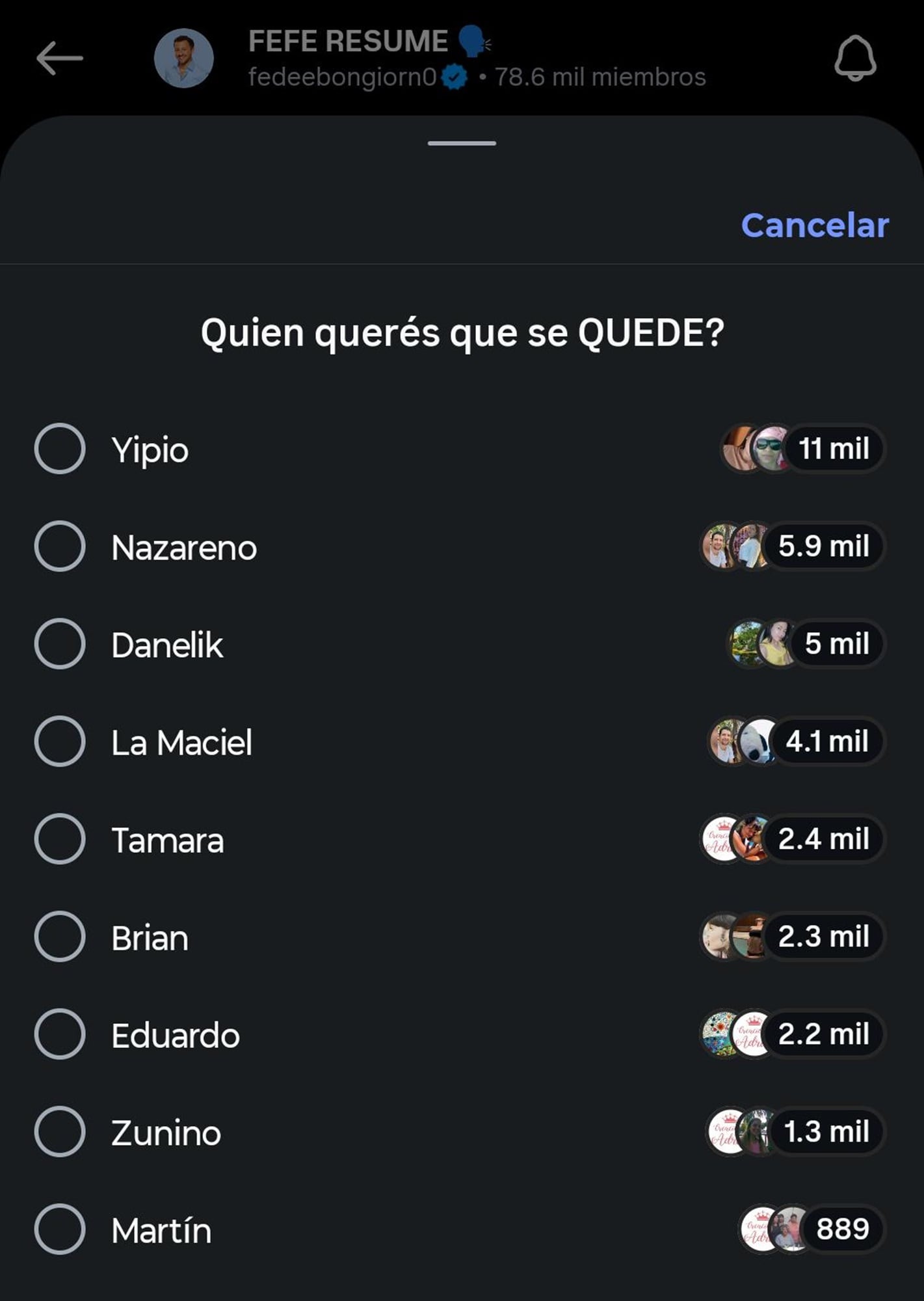Tap the poll question text
The height and width of the screenshot is (1301, 924).
pos(462,332)
